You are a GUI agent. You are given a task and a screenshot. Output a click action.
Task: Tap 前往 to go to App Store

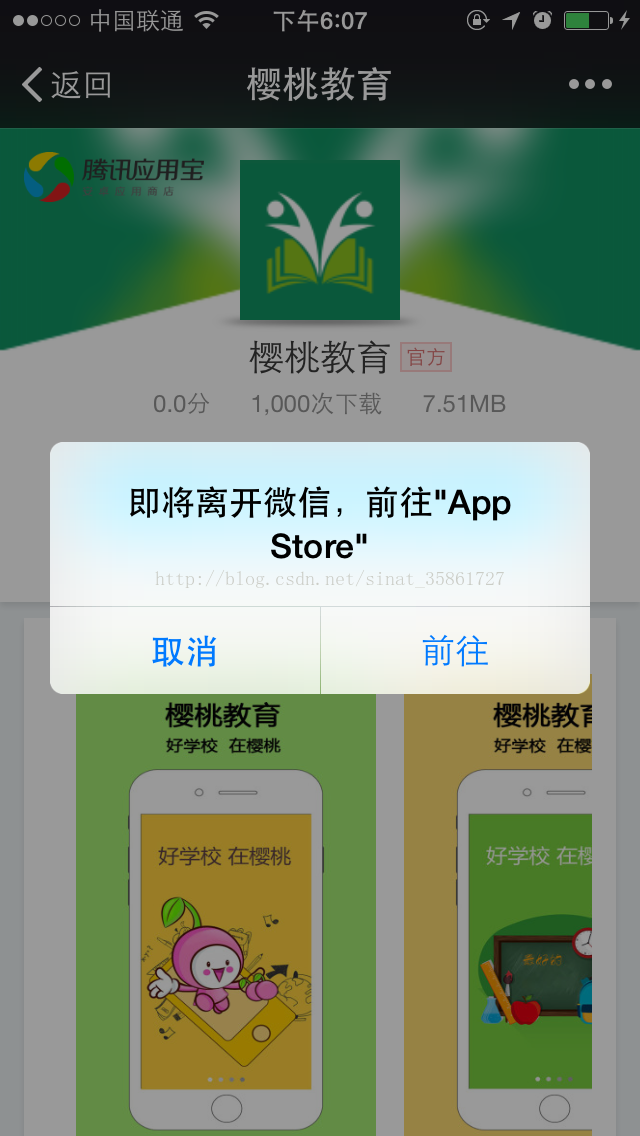tap(455, 651)
